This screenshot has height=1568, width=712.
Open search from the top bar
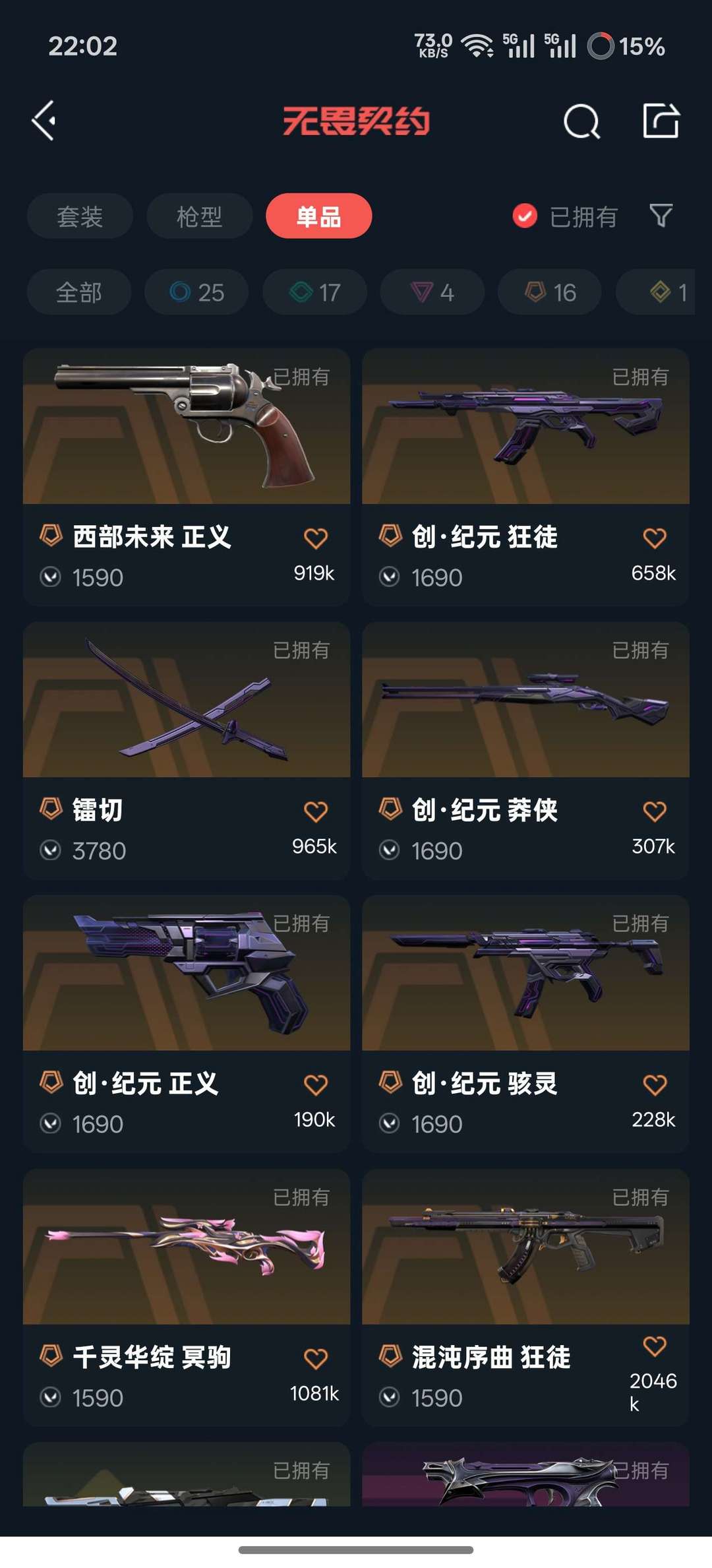click(x=580, y=121)
